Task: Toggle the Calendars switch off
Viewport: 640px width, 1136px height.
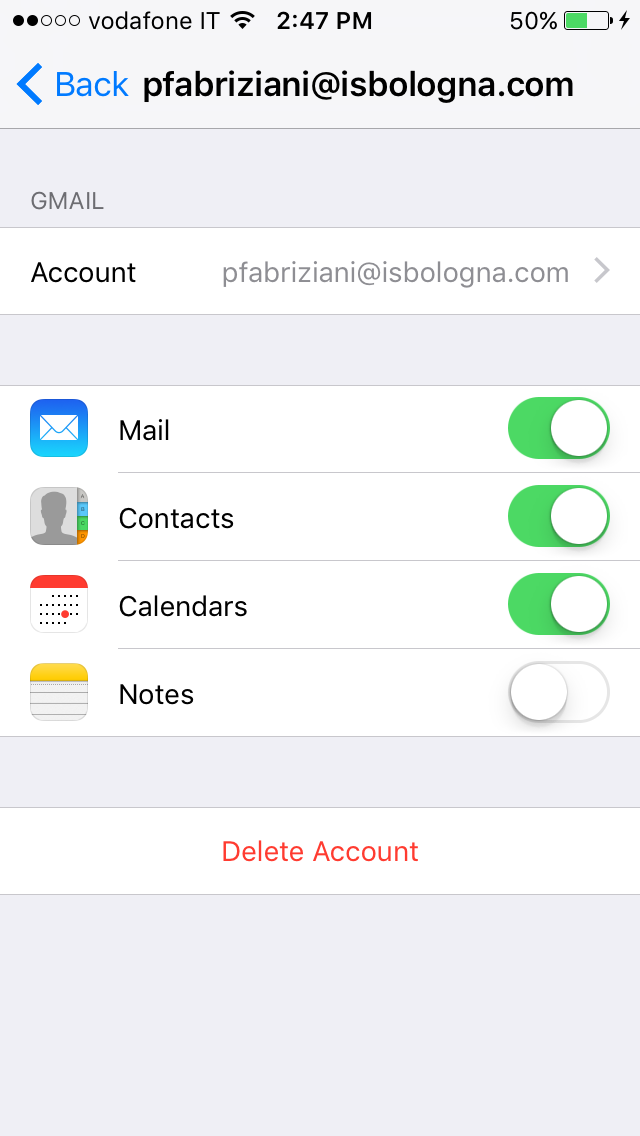Action: (x=558, y=604)
